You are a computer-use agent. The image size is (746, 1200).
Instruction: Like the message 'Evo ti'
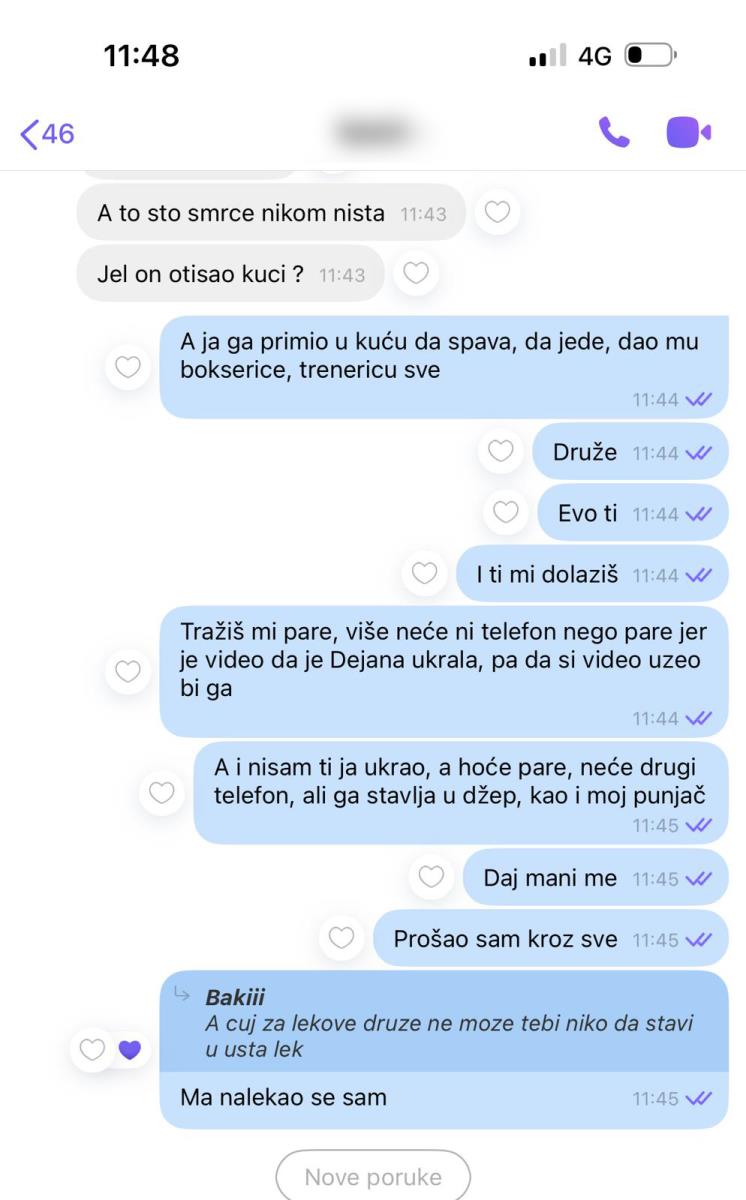[x=507, y=513]
